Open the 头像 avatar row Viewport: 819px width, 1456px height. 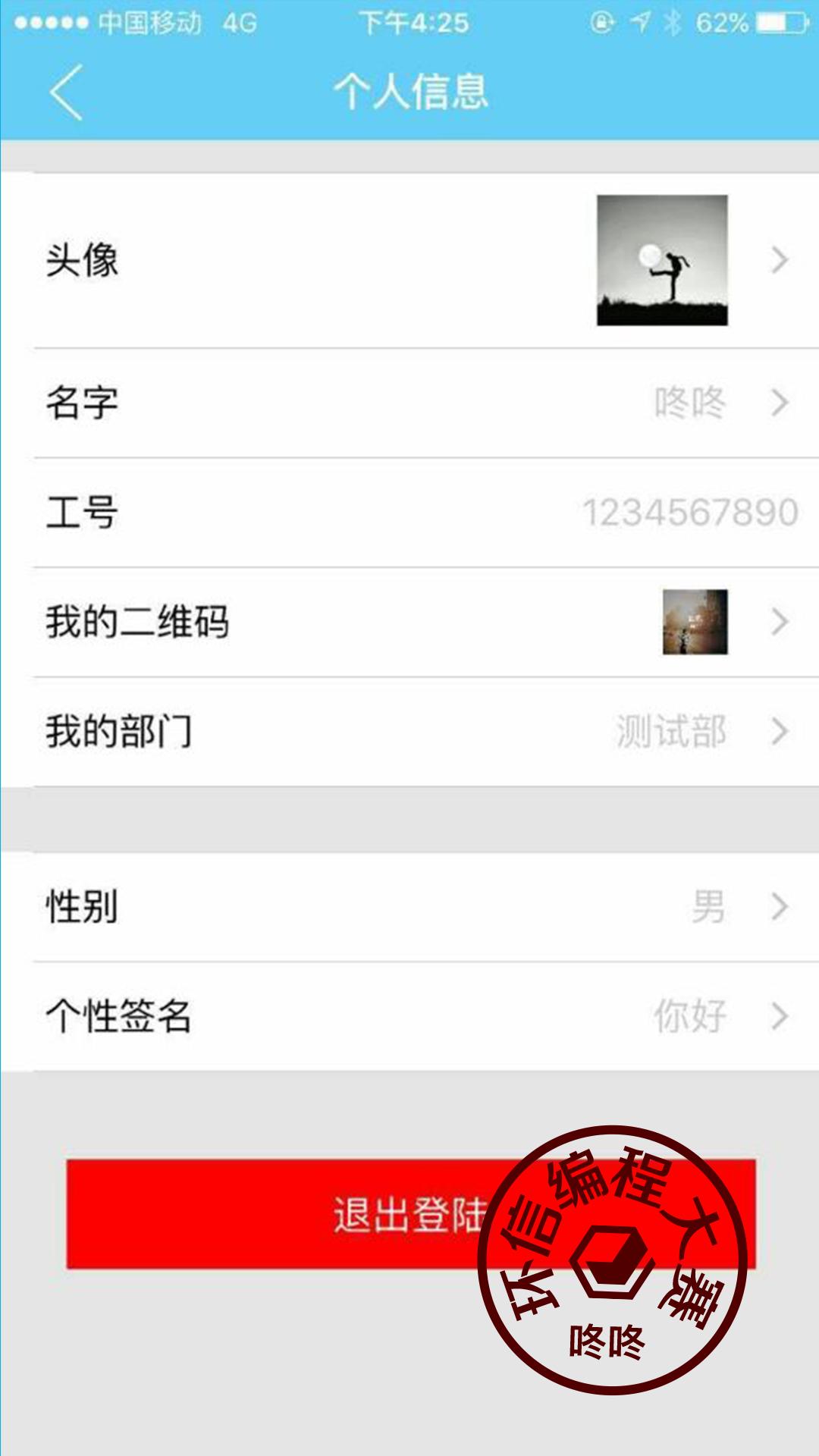coord(409,260)
